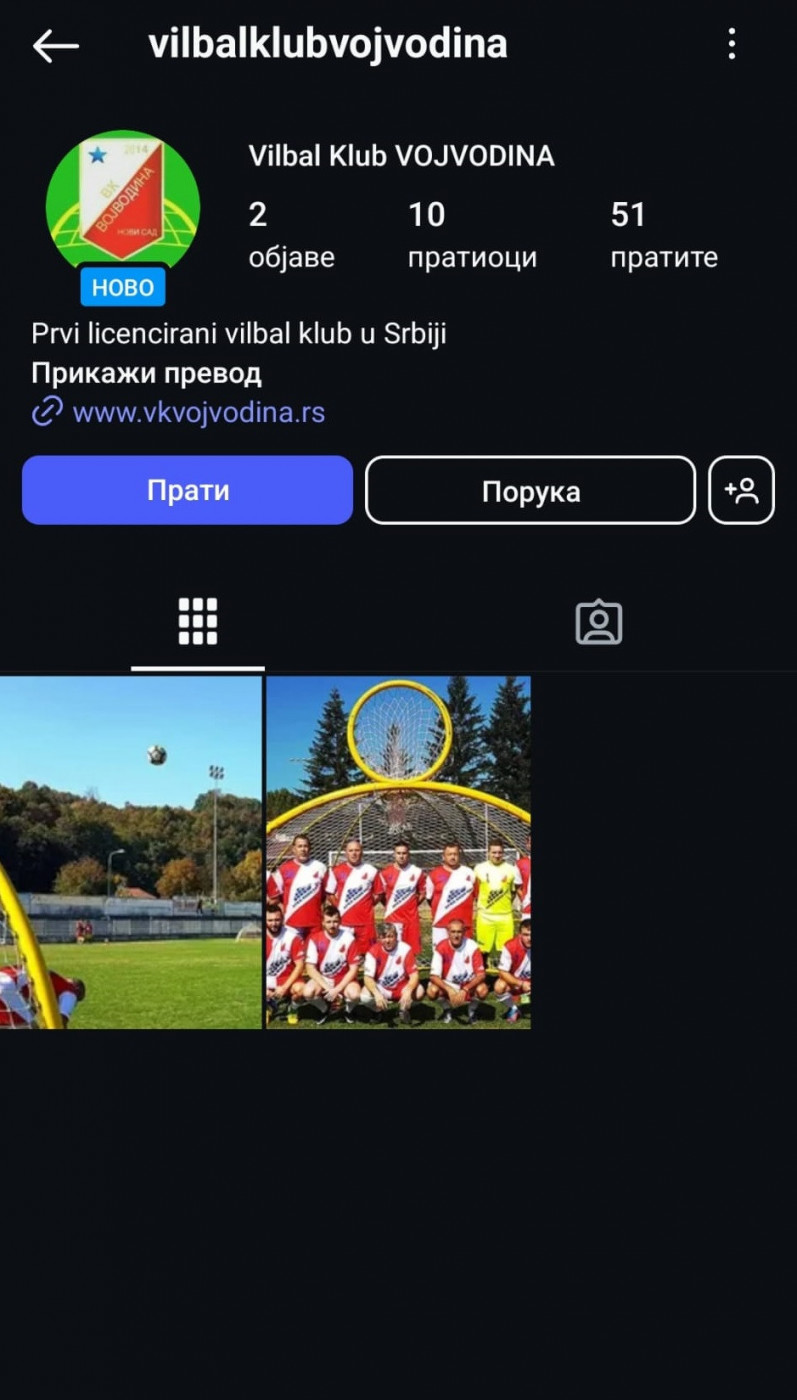
Task: Open suggested accounts add-person icon
Action: click(x=741, y=490)
